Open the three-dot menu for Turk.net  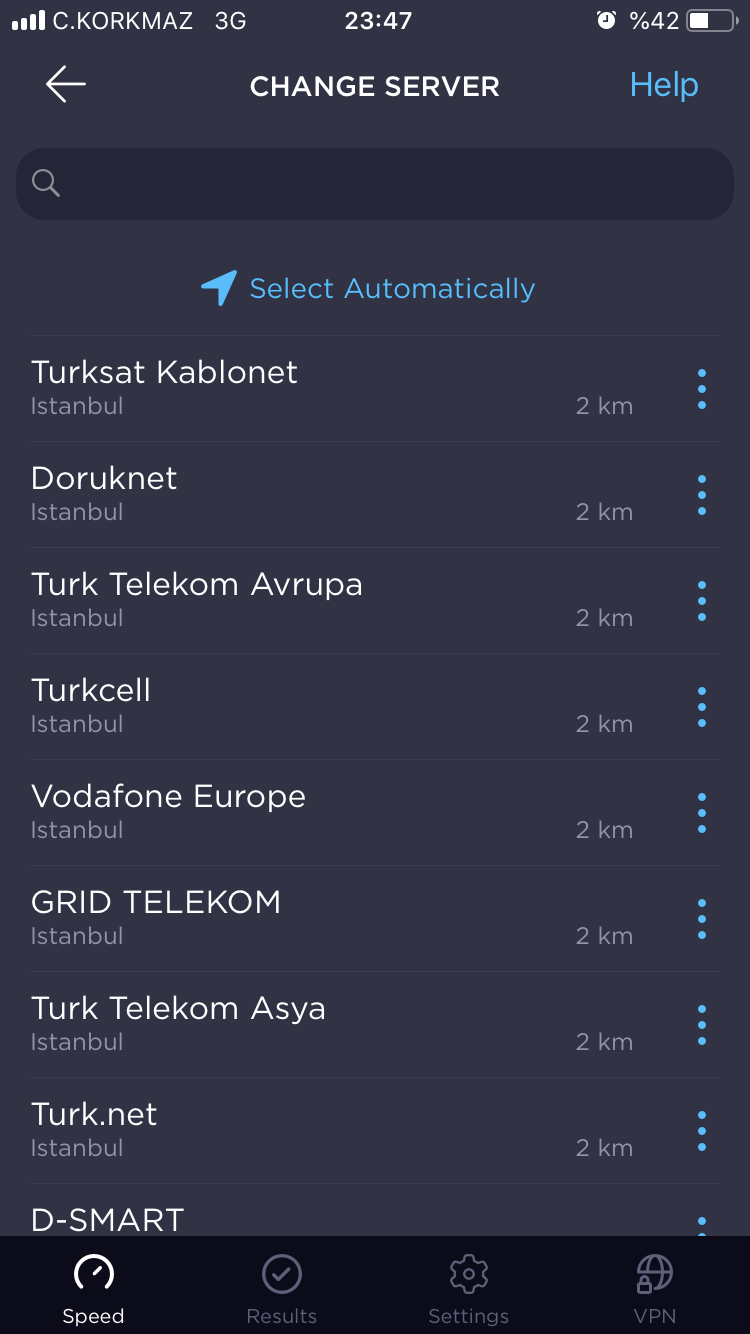pos(702,1131)
